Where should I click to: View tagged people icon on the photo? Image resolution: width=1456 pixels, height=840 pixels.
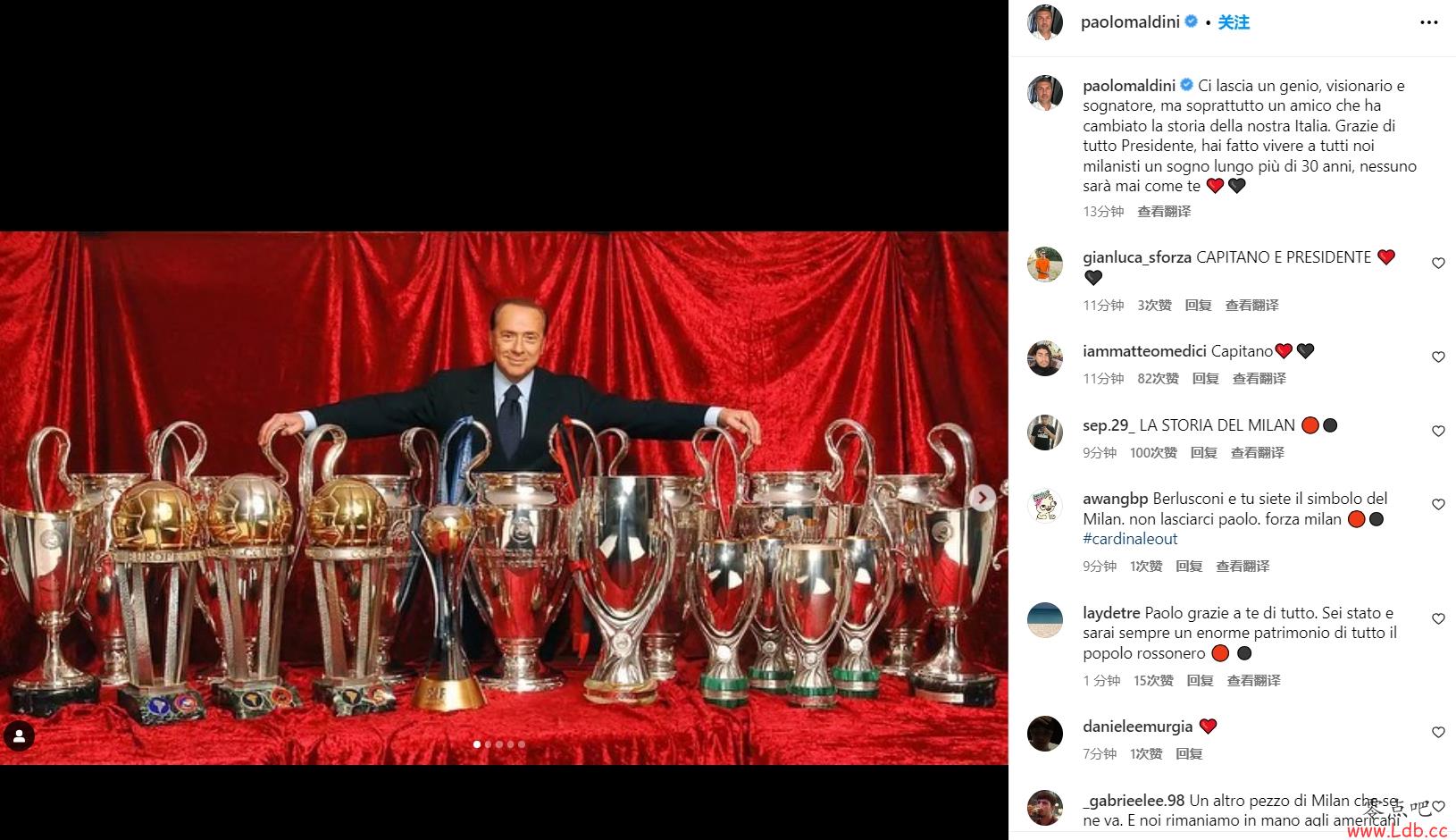tap(20, 735)
